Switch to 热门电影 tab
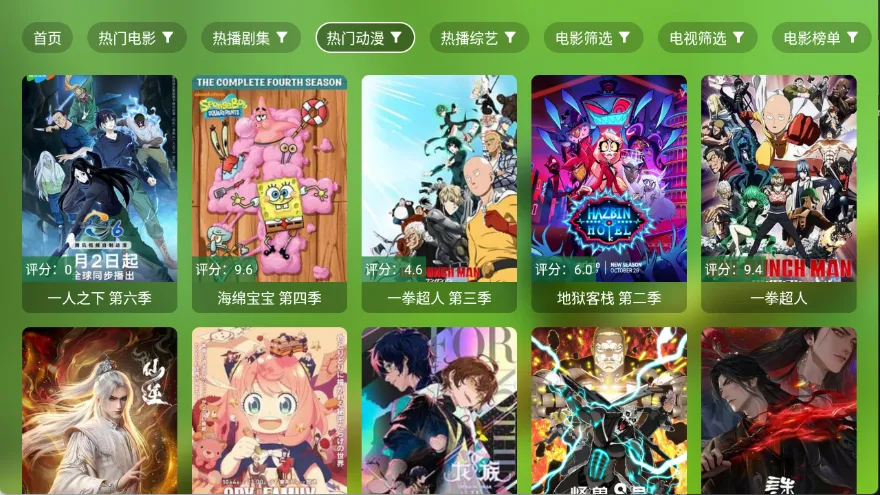 click(136, 38)
